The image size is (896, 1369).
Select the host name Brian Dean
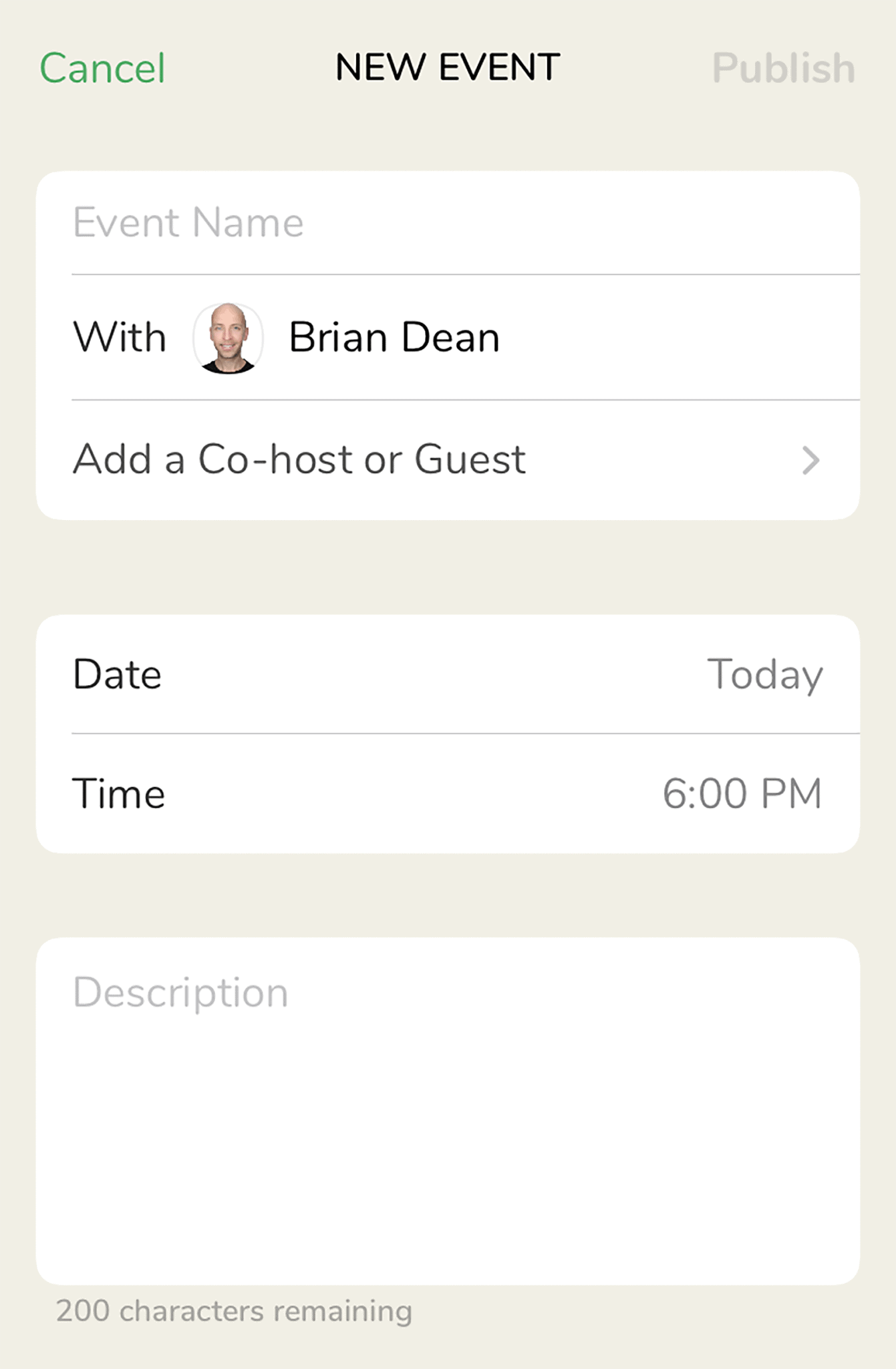(x=393, y=336)
